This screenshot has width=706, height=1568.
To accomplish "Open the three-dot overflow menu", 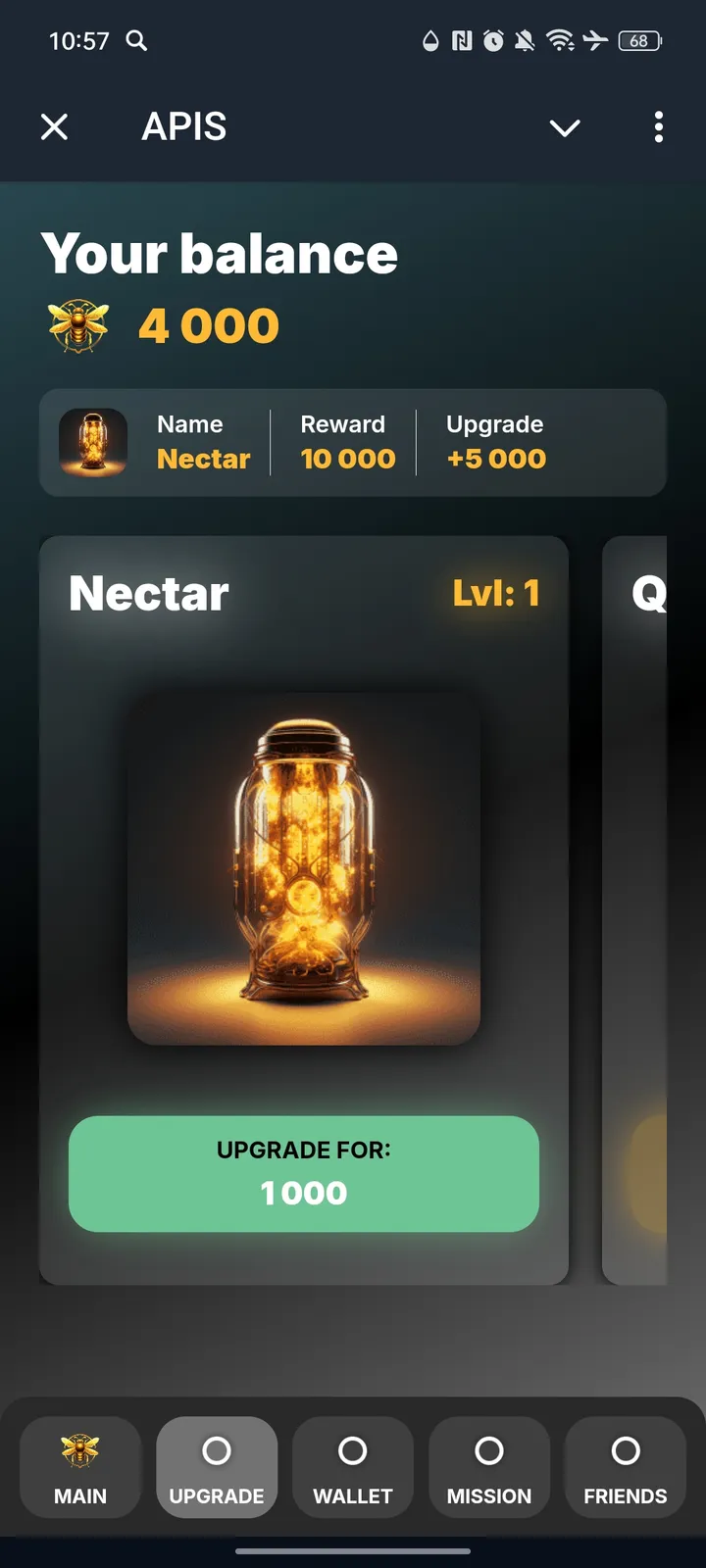I will pyautogui.click(x=658, y=126).
